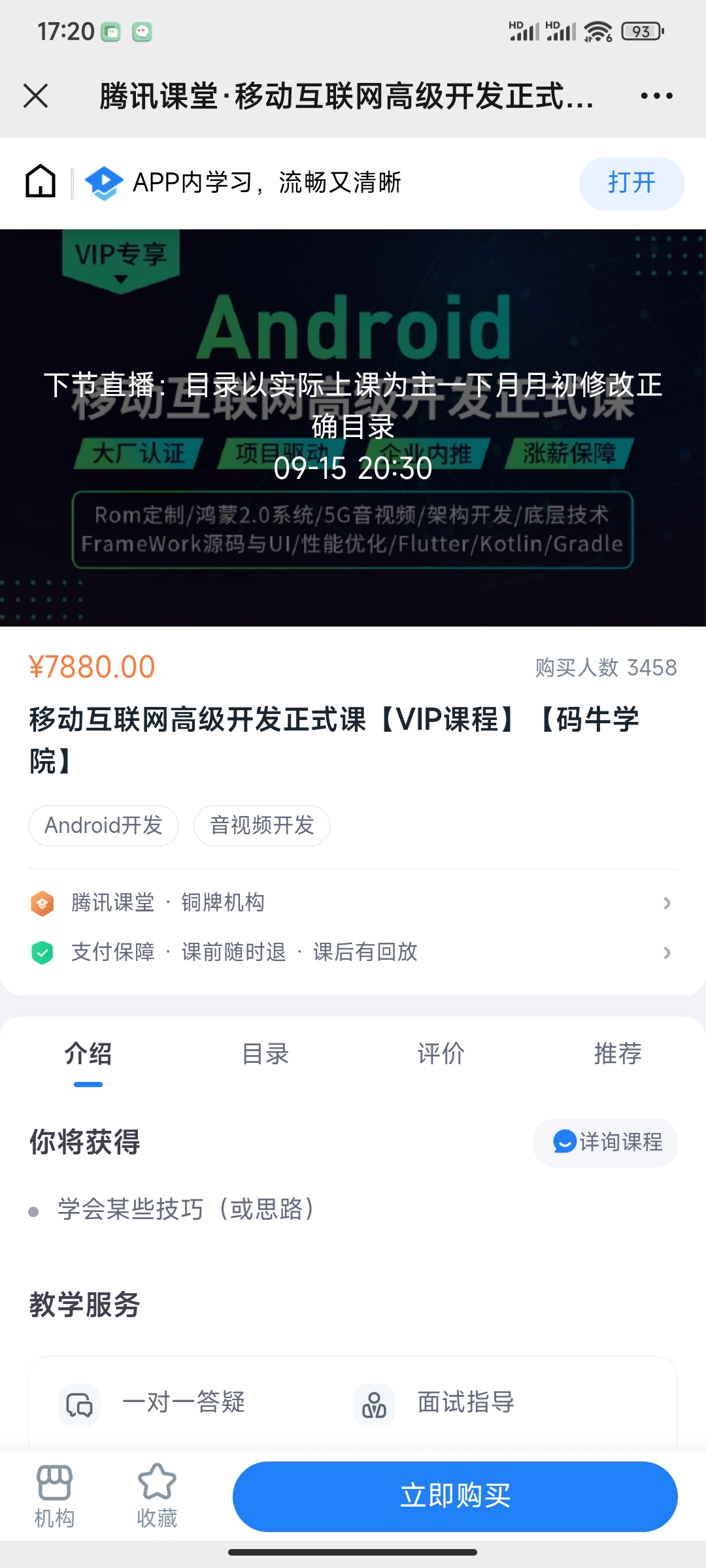Switch back to the 介绍 tab

coord(88,1053)
